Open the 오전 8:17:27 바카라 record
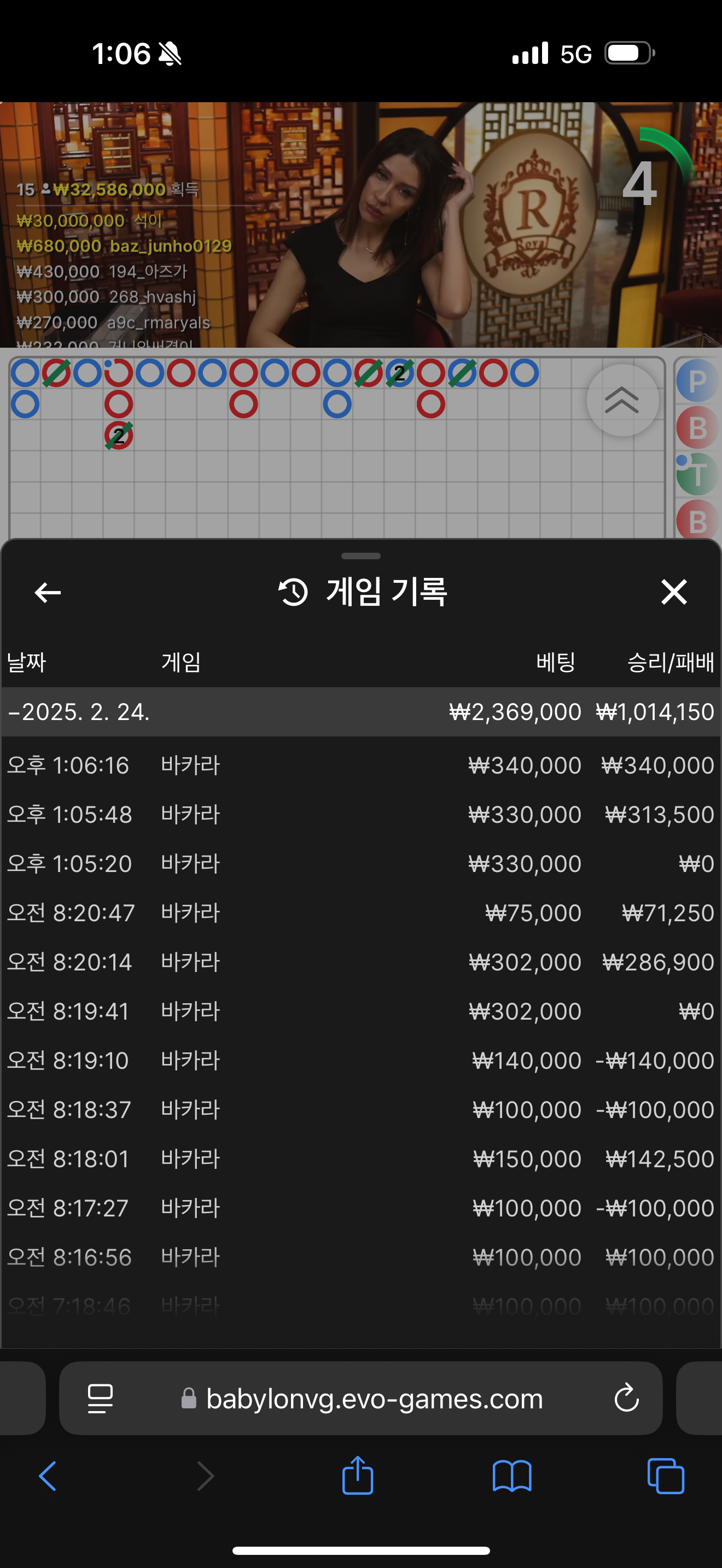 tap(360, 1208)
